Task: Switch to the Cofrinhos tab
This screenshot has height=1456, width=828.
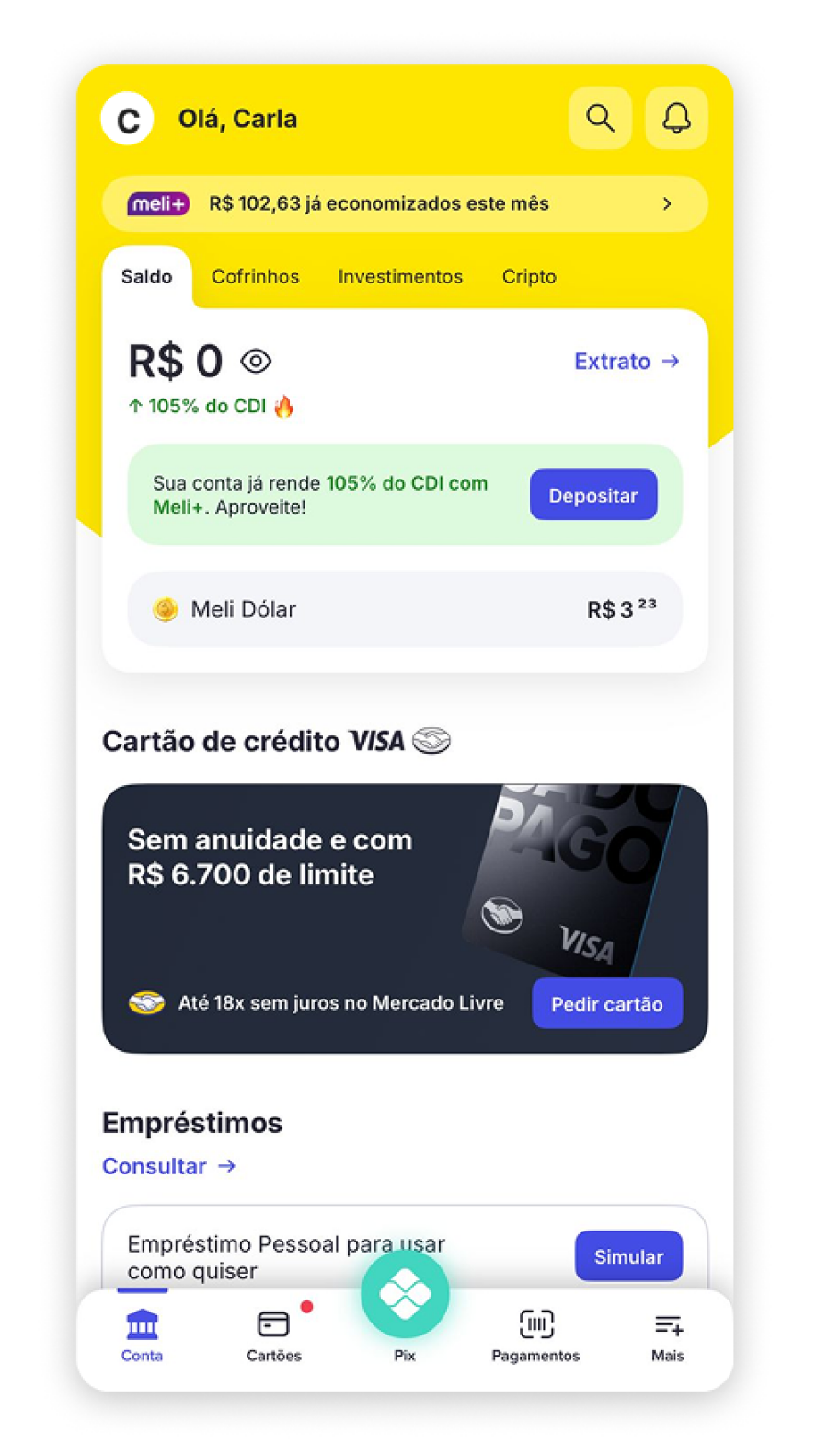Action: 255,276
